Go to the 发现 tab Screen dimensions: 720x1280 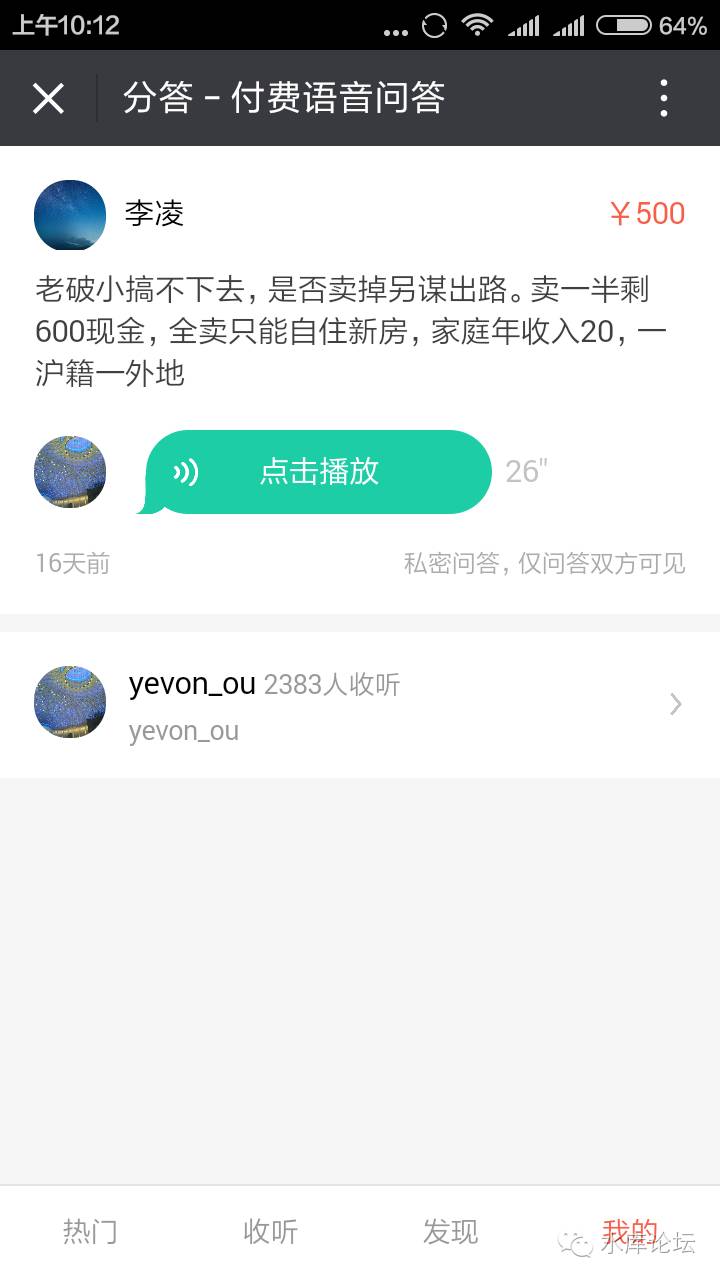tap(450, 1232)
